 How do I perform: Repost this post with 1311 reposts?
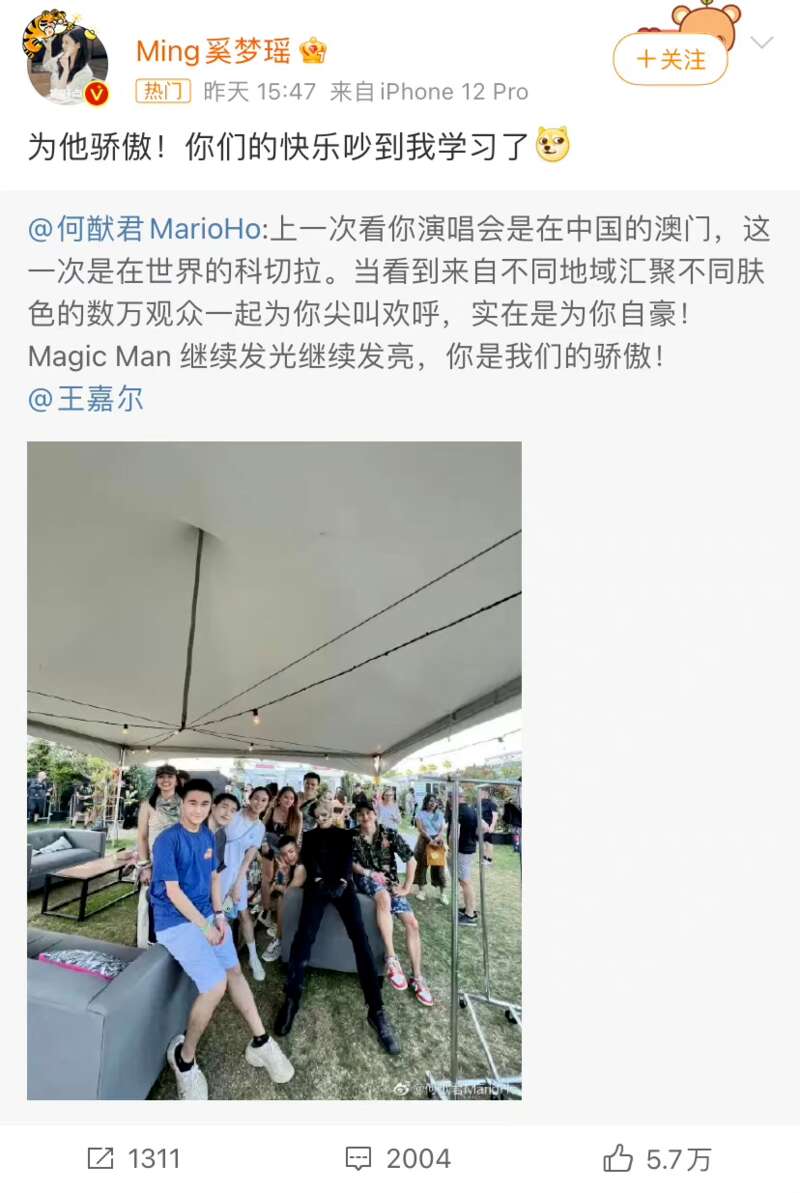coord(134,1159)
